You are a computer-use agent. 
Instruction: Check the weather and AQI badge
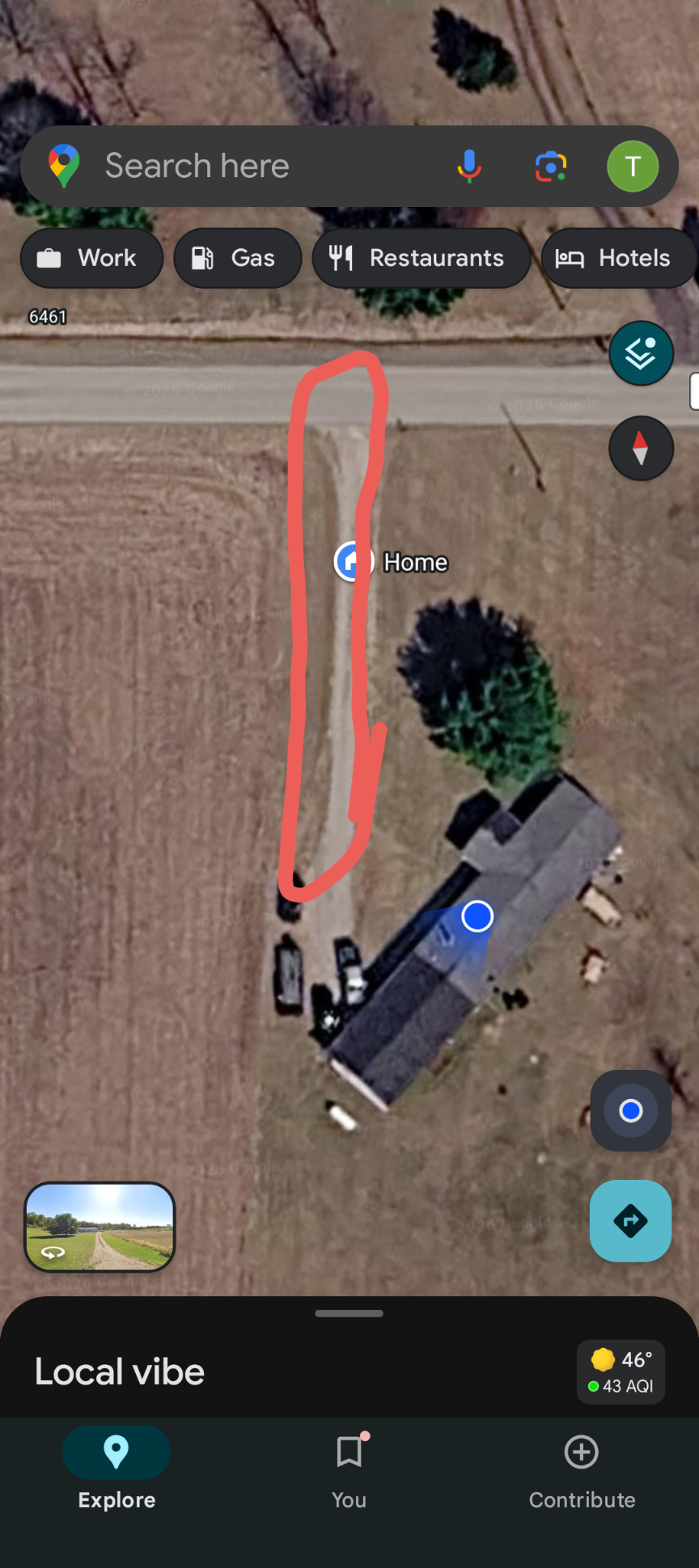(621, 1371)
